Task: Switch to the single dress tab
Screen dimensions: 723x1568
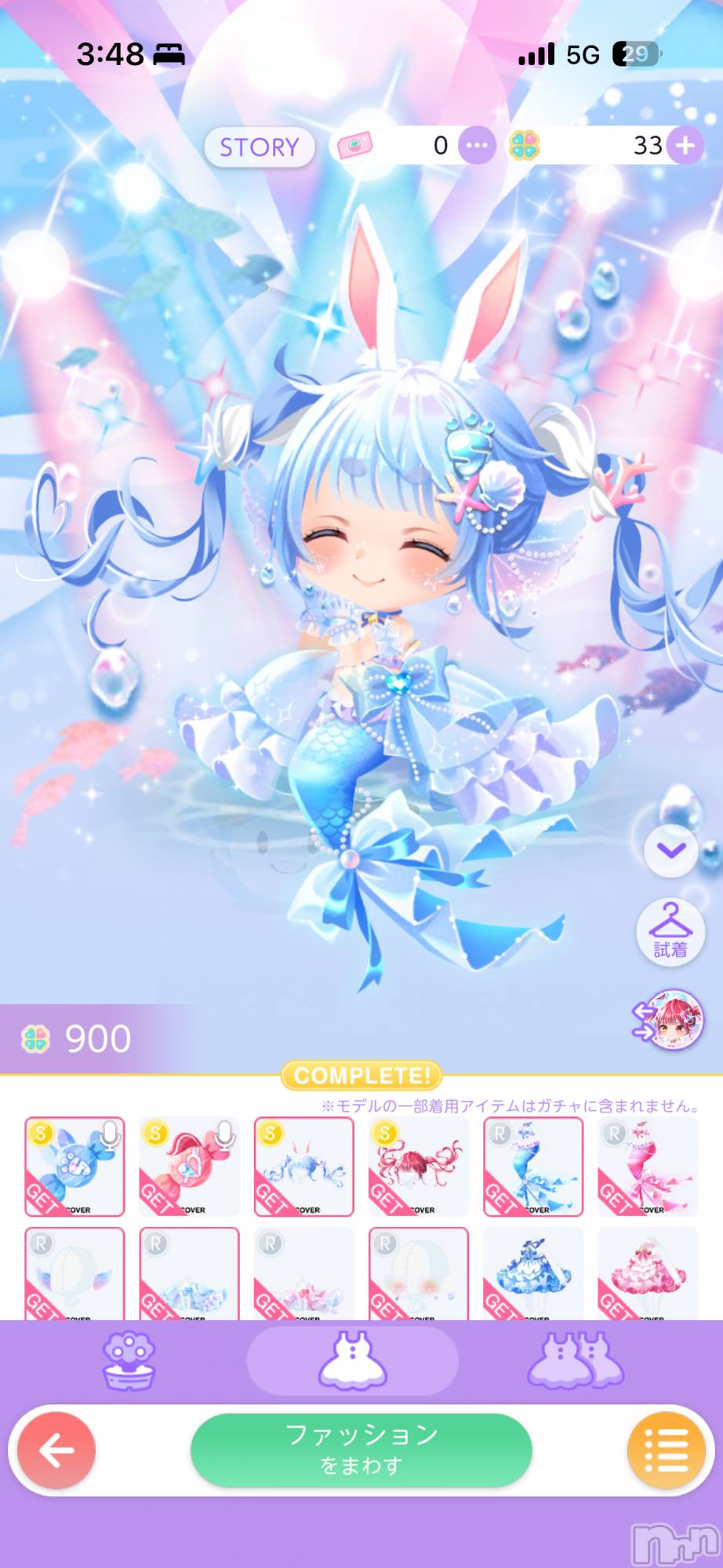Action: (352, 1361)
